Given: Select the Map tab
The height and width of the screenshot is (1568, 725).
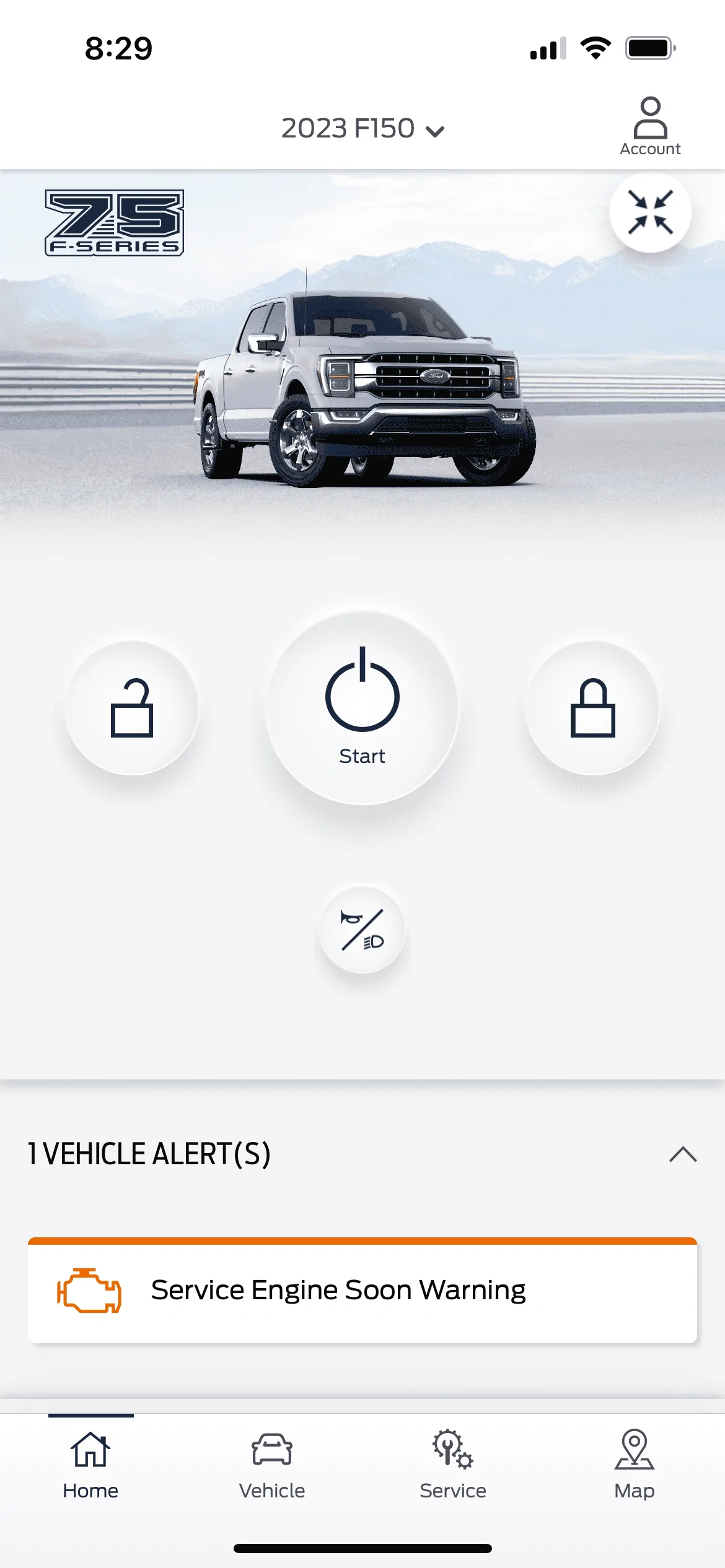Looking at the screenshot, I should pyautogui.click(x=634, y=1465).
